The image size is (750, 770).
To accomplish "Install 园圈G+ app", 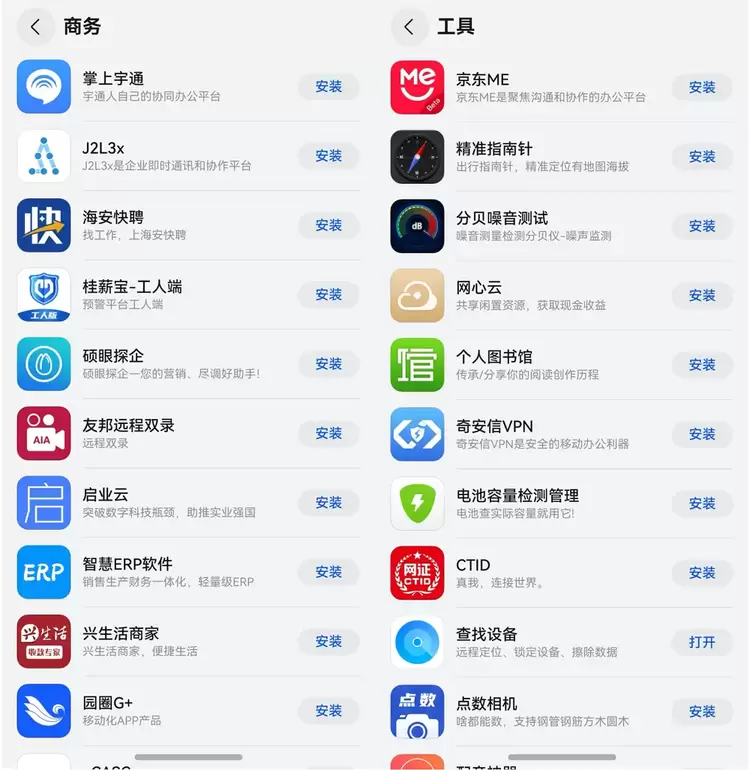I will tap(328, 711).
